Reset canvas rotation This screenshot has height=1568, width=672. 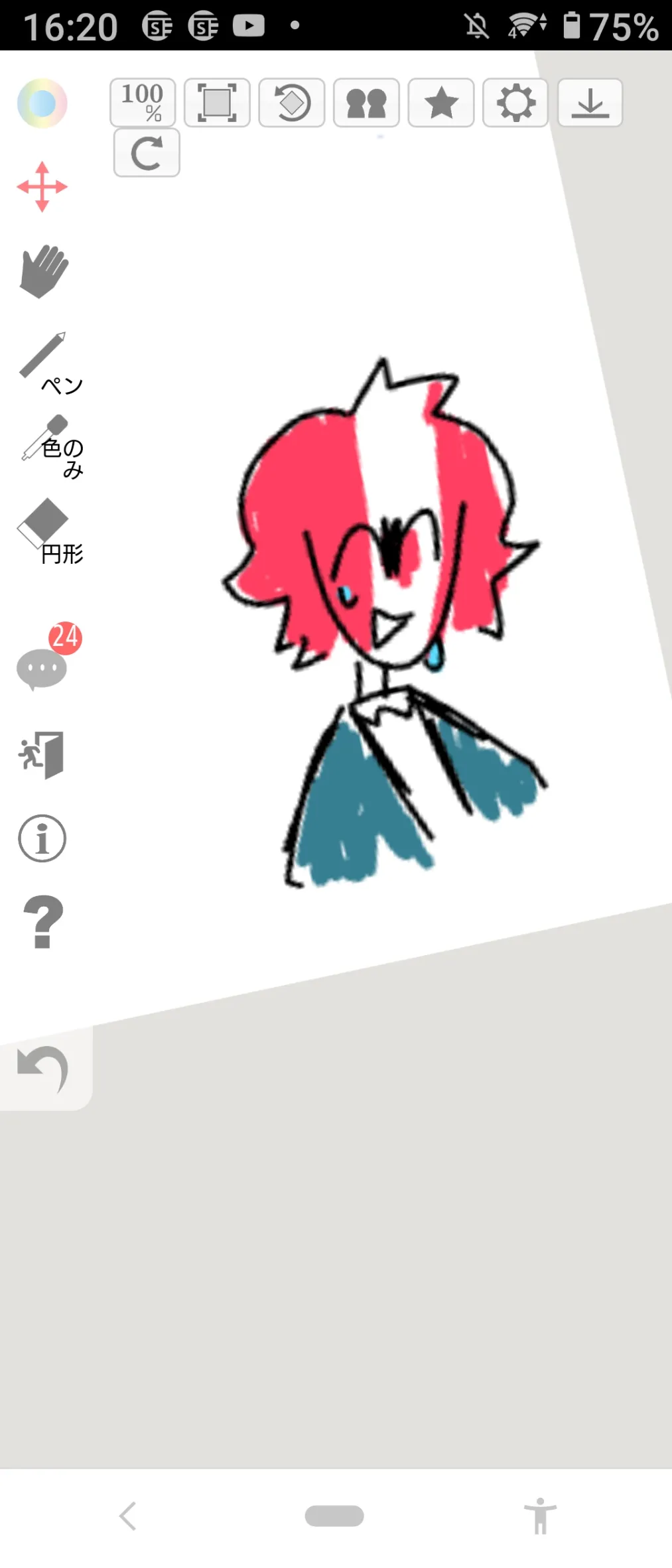292,103
